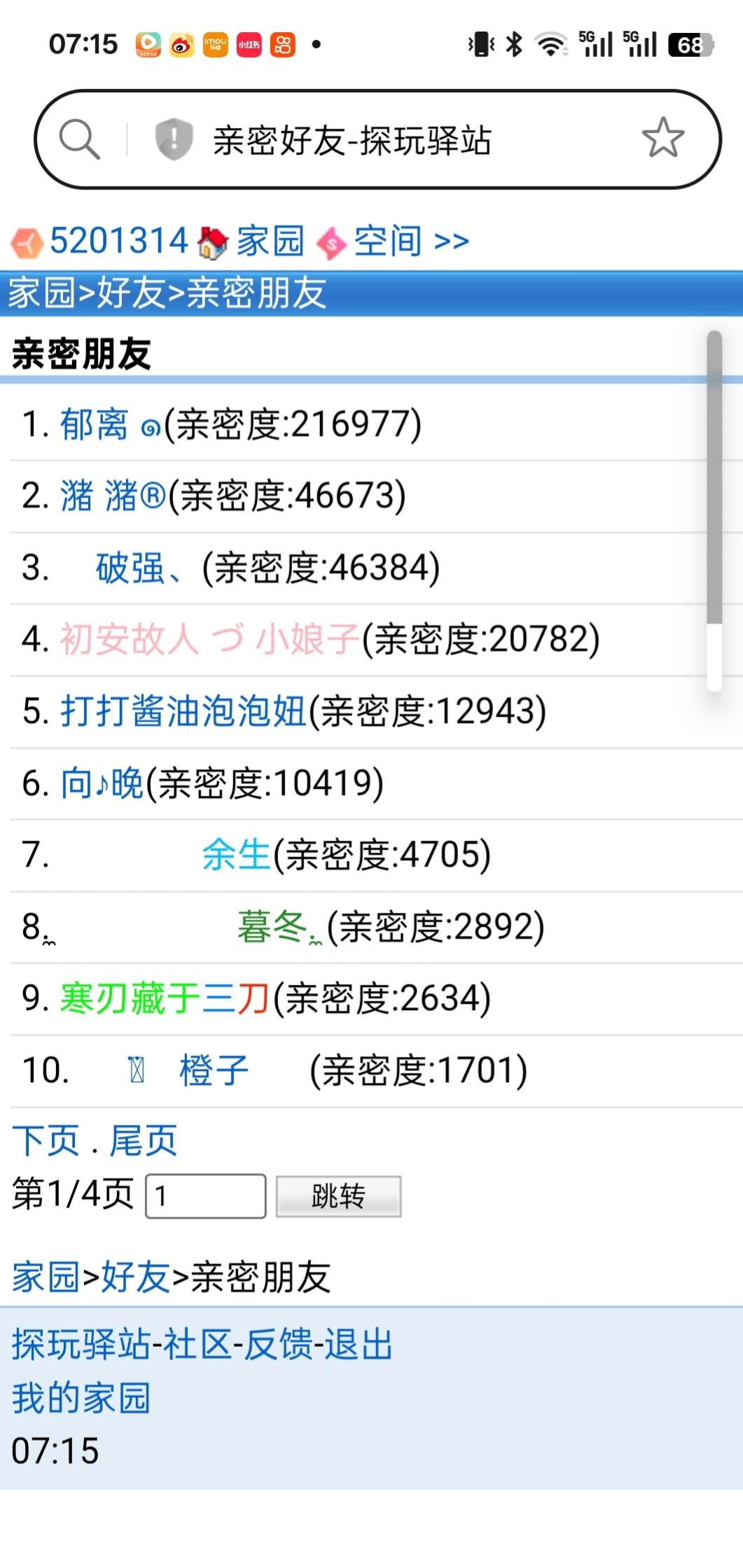
Task: Open 寒刃藏于三刀 profile
Action: click(165, 998)
